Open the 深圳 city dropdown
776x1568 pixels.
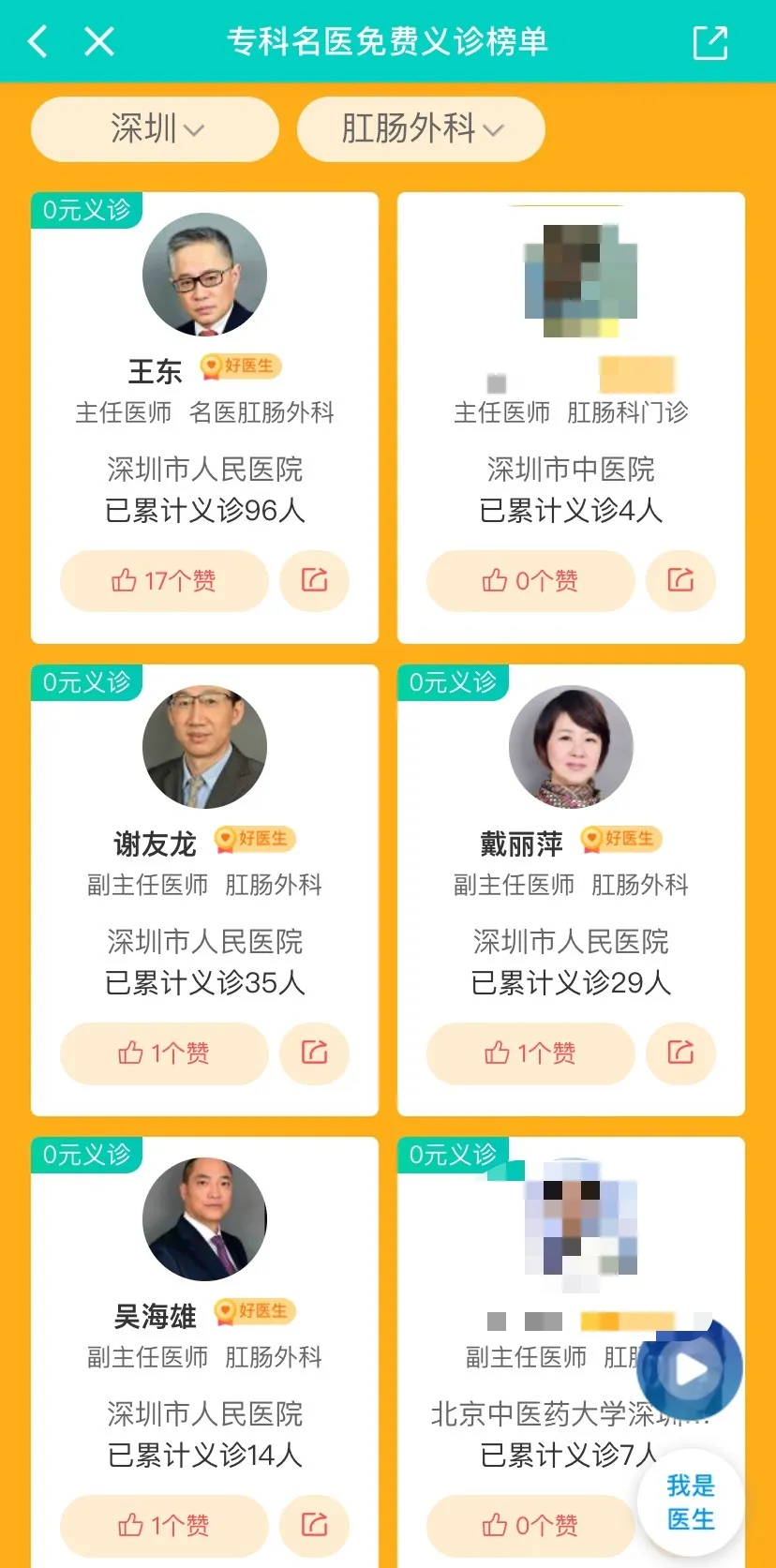click(x=156, y=129)
